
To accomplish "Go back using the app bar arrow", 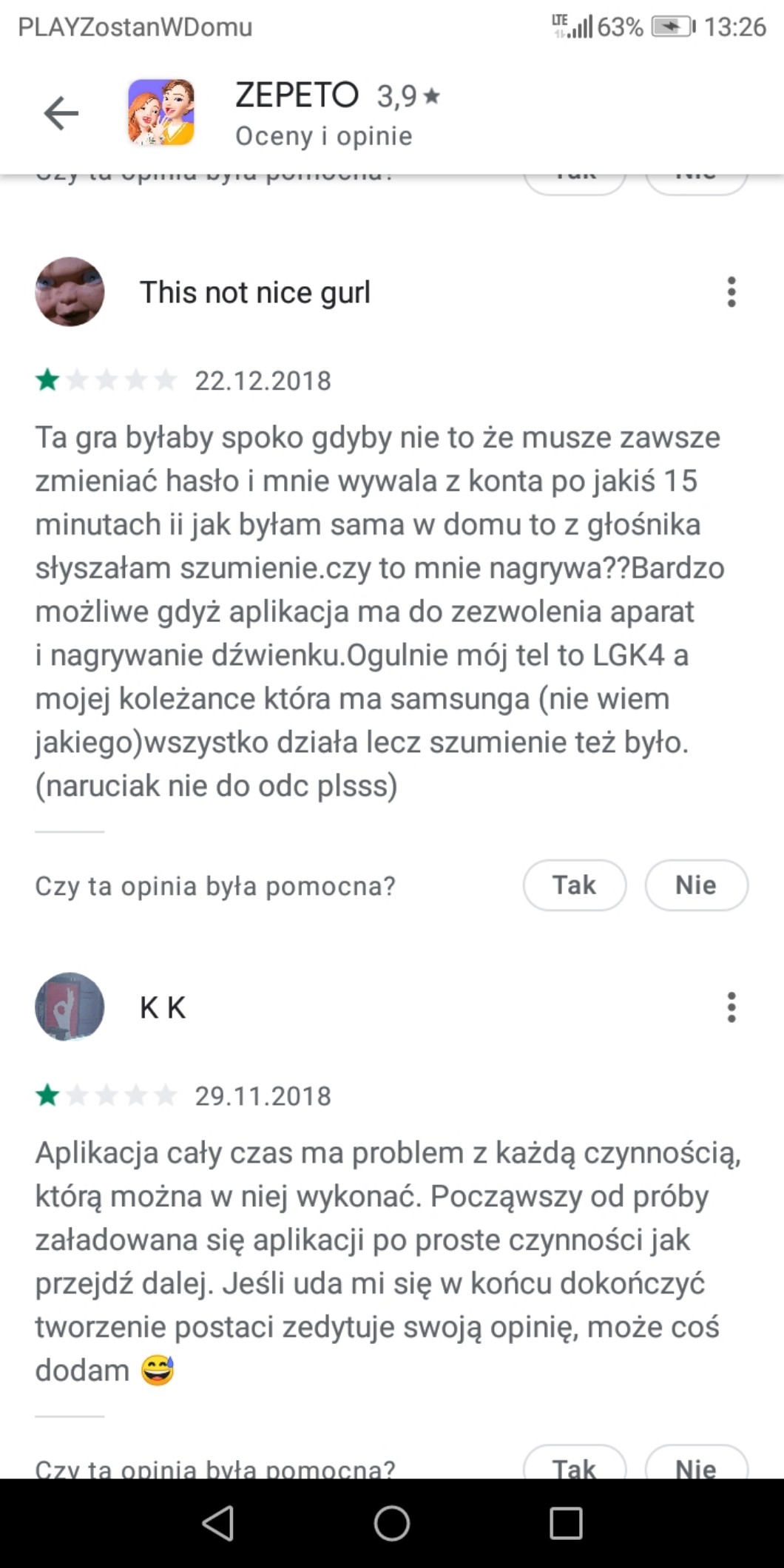I will [61, 113].
